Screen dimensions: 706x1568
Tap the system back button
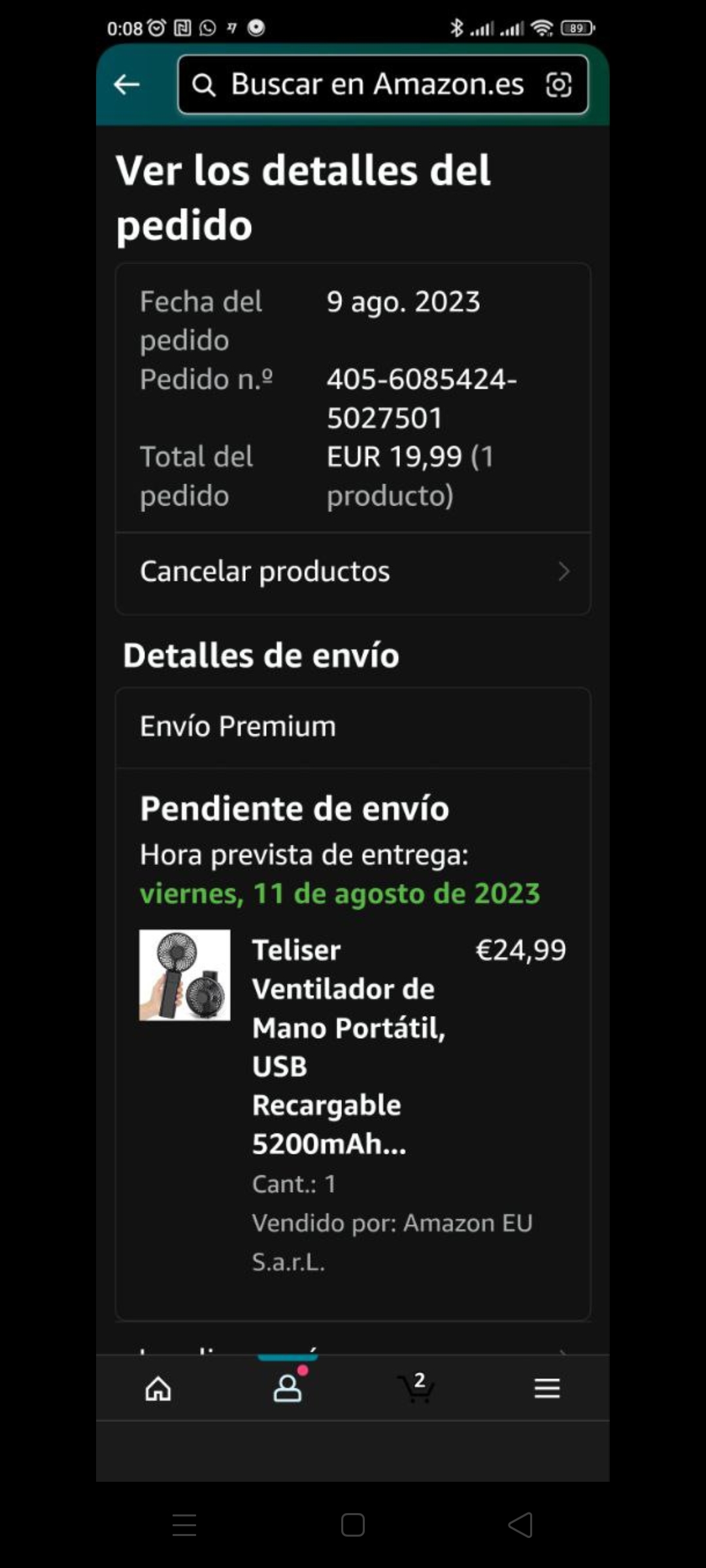[x=520, y=1526]
